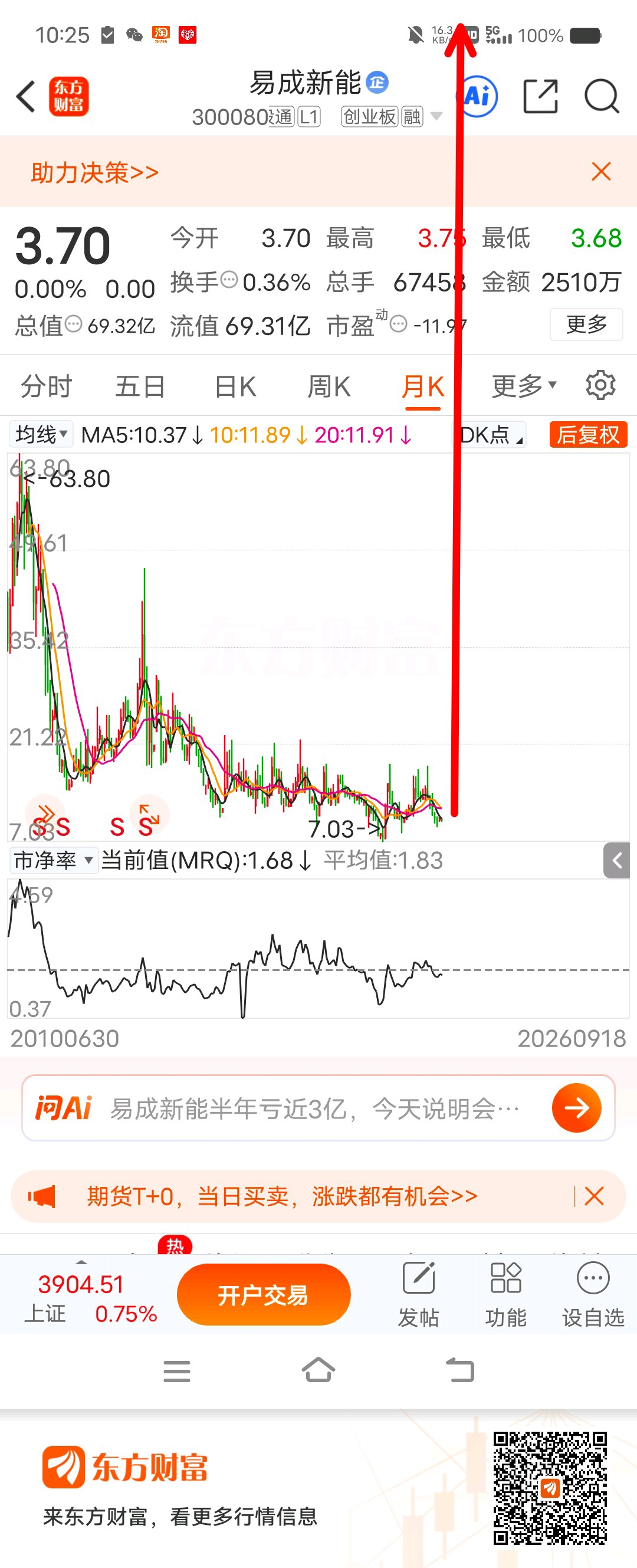Show 更多 quote details
Viewport: 637px width, 1568px height.
(x=586, y=324)
